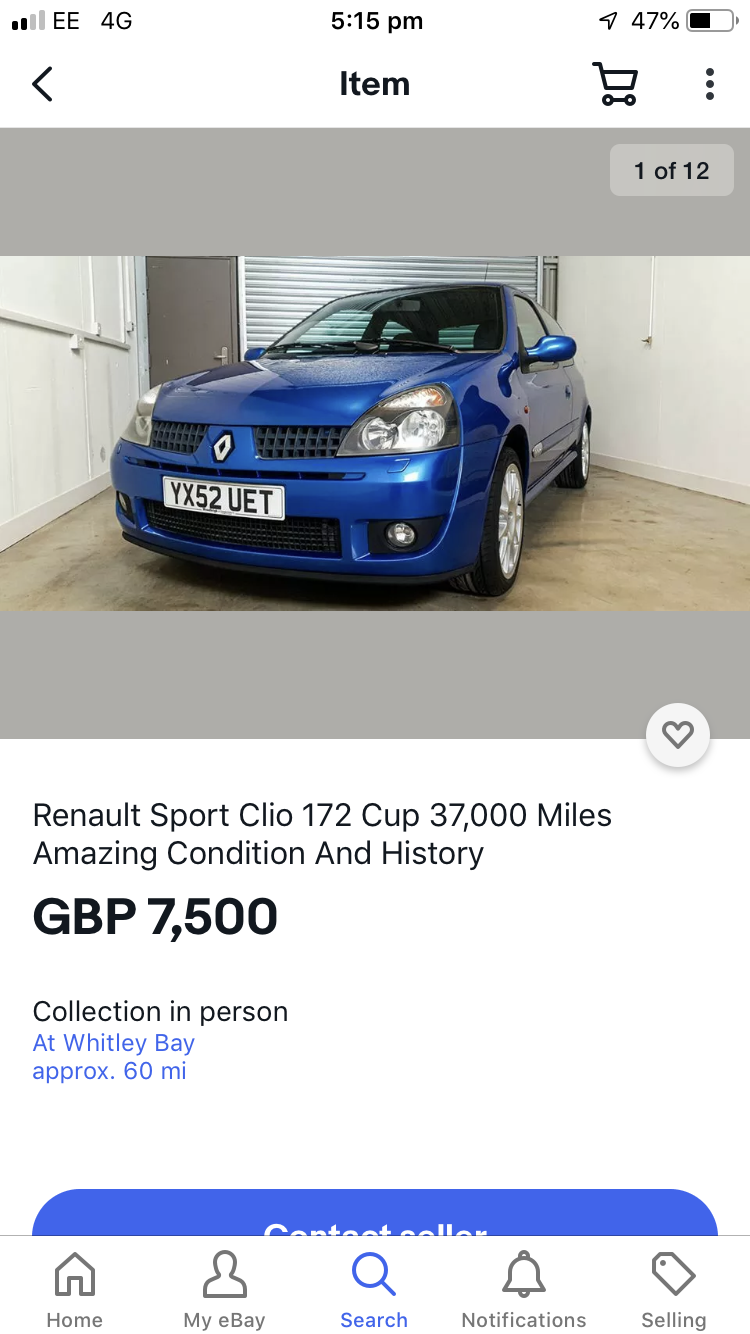Go back from the item page
This screenshot has height=1334, width=750.
click(x=42, y=84)
